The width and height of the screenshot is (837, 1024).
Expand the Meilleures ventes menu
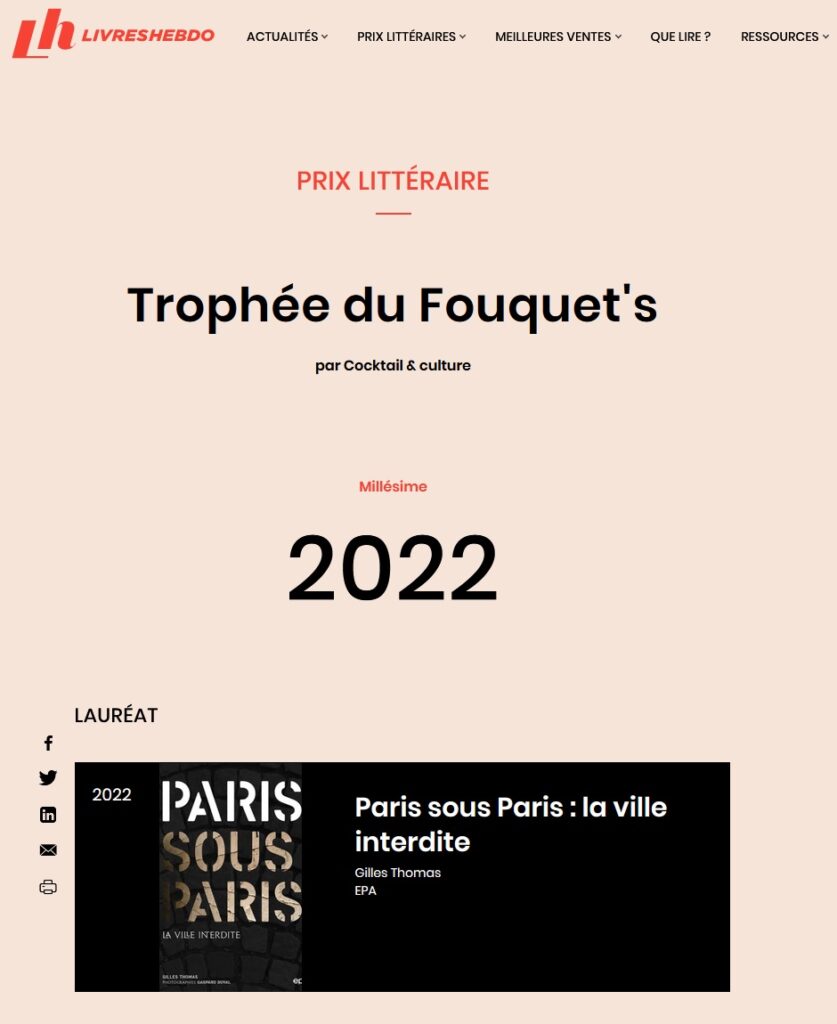click(x=557, y=37)
